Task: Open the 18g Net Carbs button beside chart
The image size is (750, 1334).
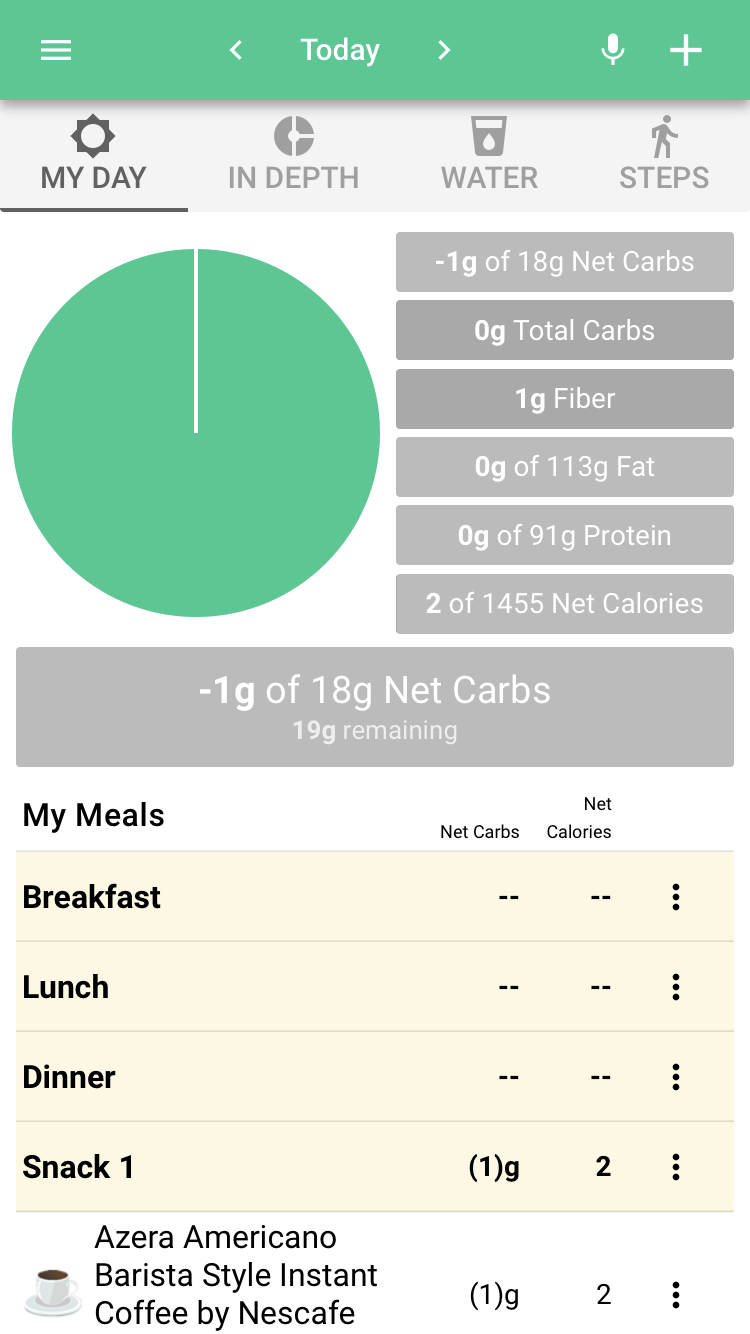Action: (x=565, y=262)
